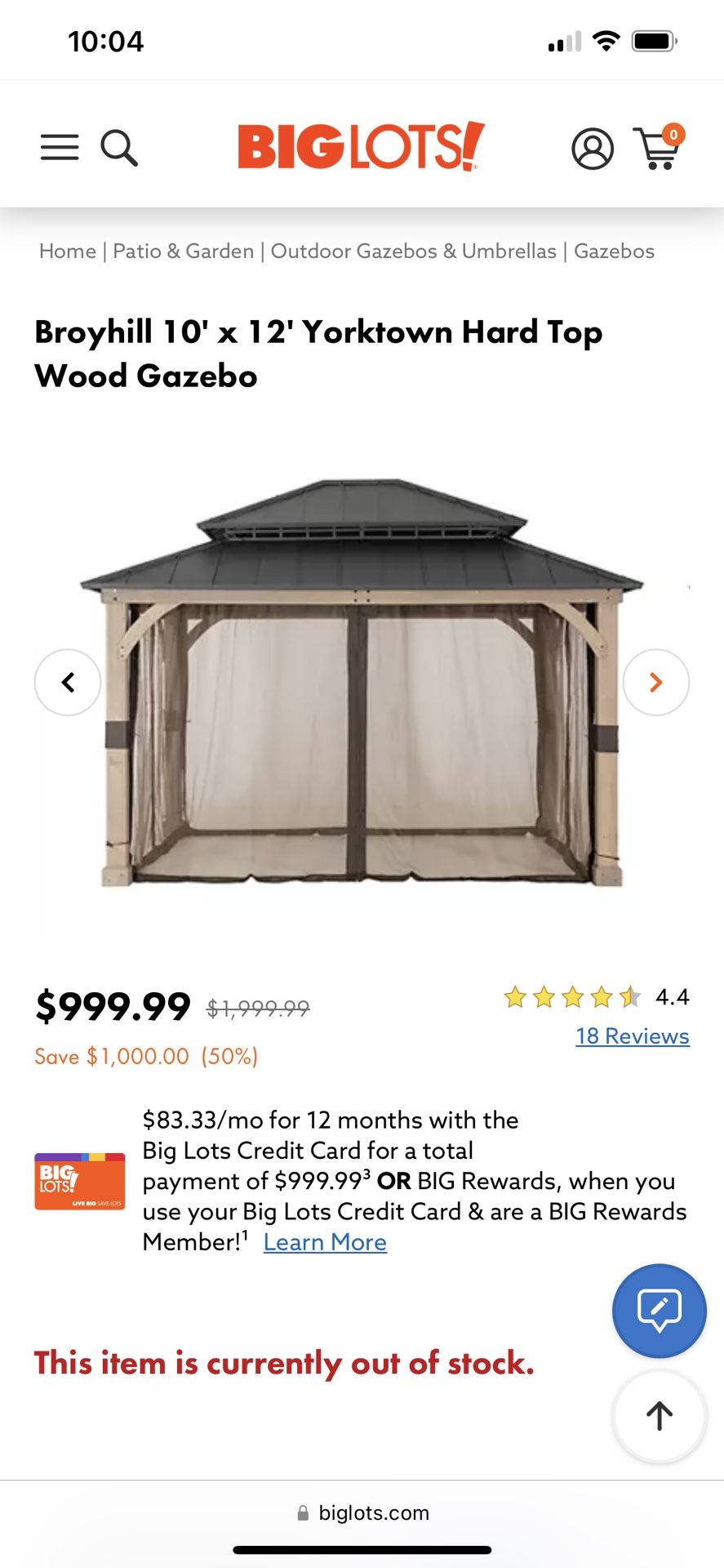Tap Learn More about credit card offer

325,1242
